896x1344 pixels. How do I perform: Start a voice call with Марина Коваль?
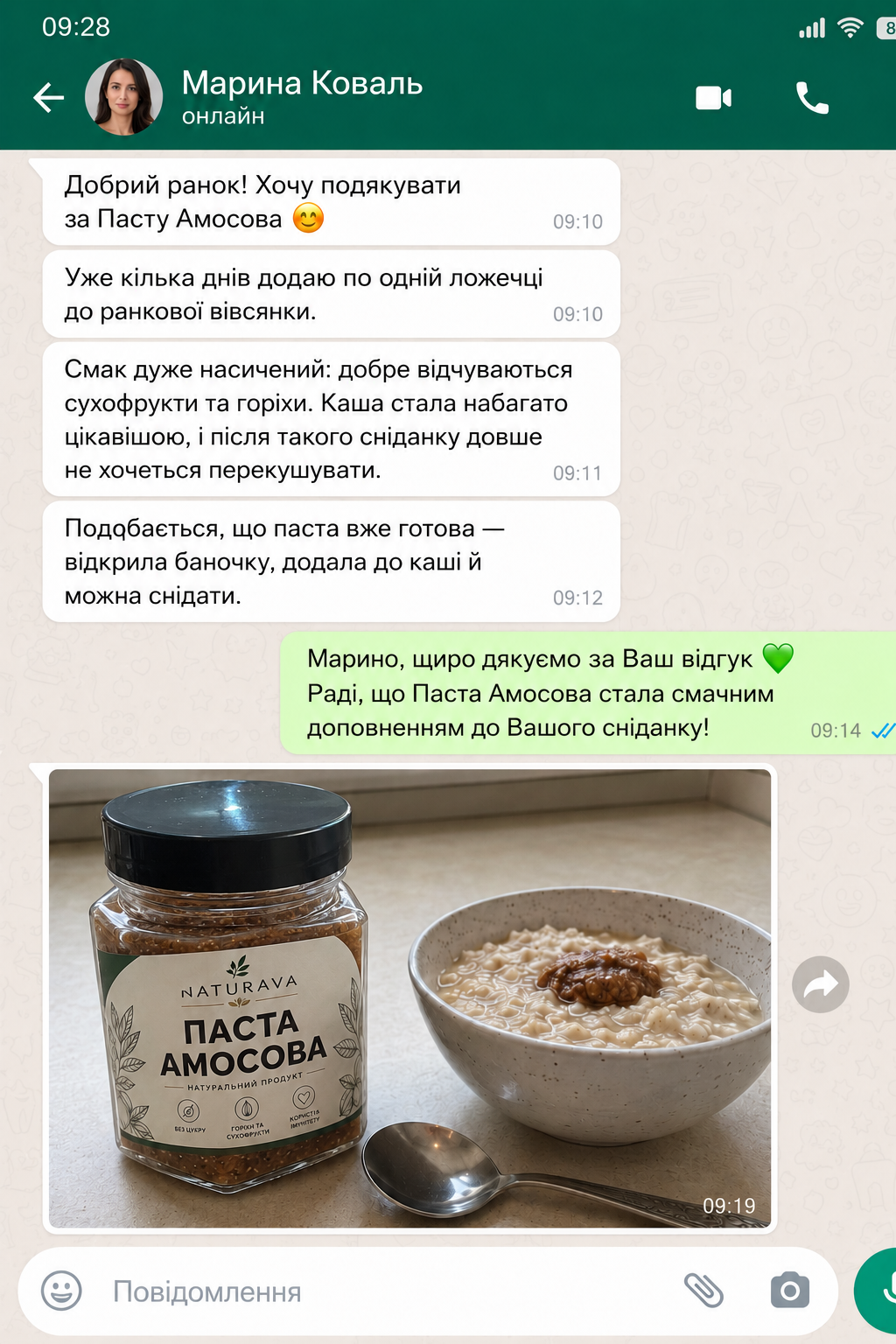click(x=812, y=98)
